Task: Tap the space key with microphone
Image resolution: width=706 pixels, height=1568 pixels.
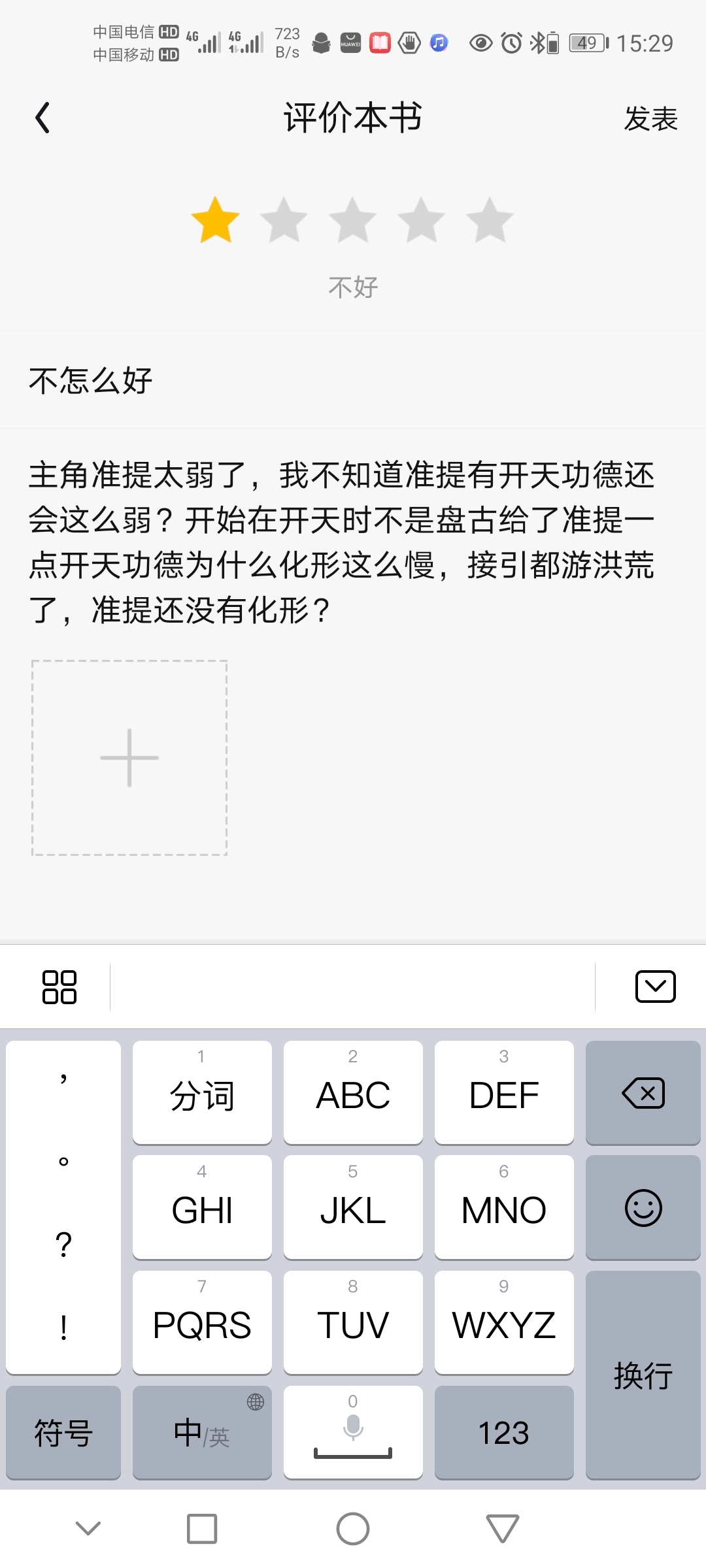Action: (x=353, y=1432)
